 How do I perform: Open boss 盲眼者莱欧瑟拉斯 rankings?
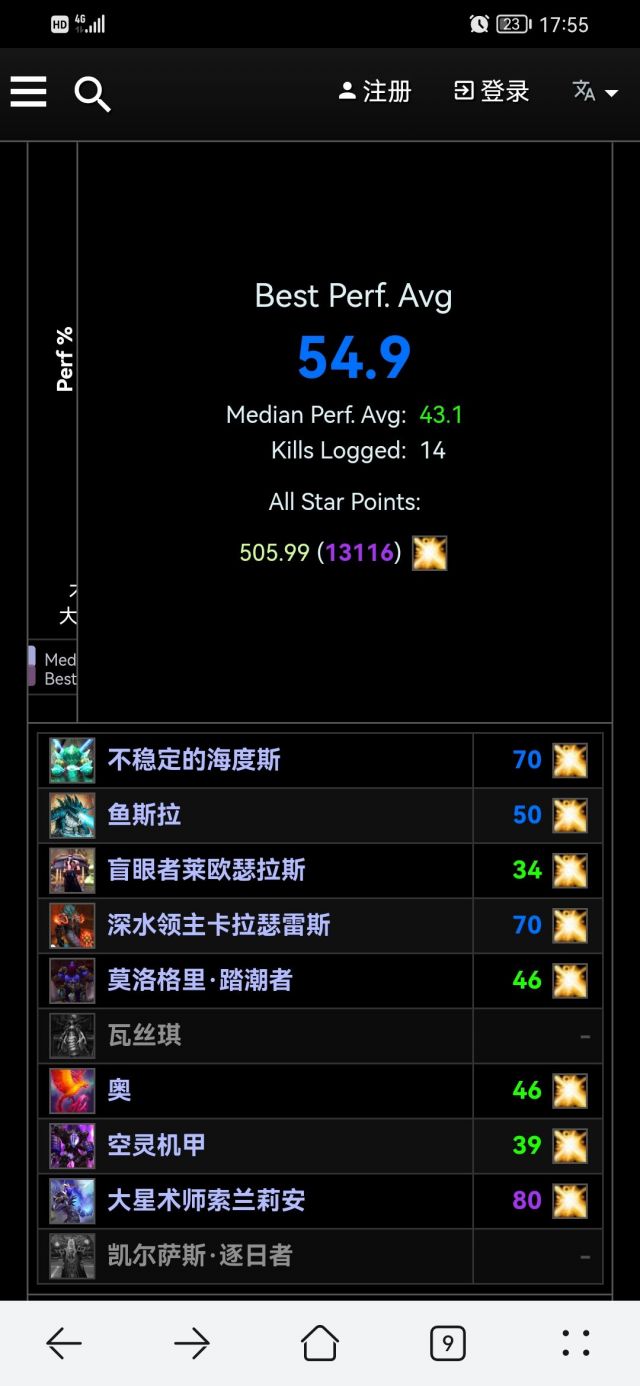point(206,870)
